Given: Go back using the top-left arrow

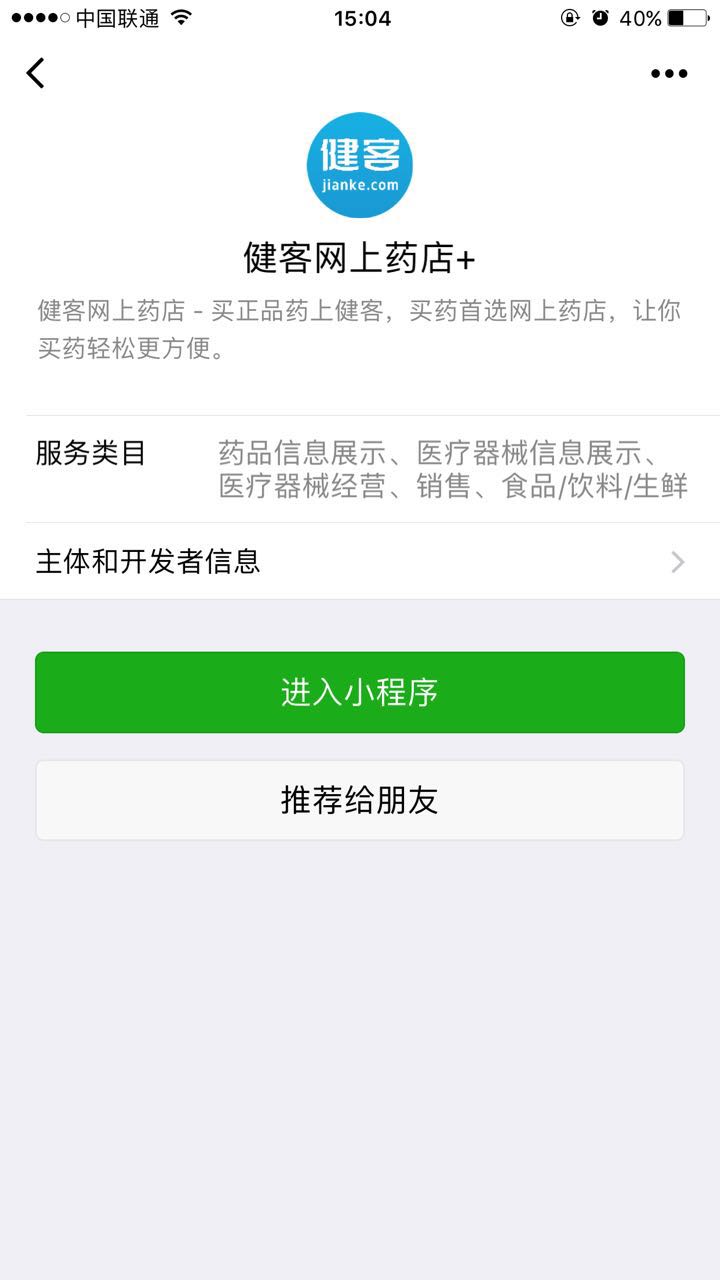Looking at the screenshot, I should coord(36,73).
